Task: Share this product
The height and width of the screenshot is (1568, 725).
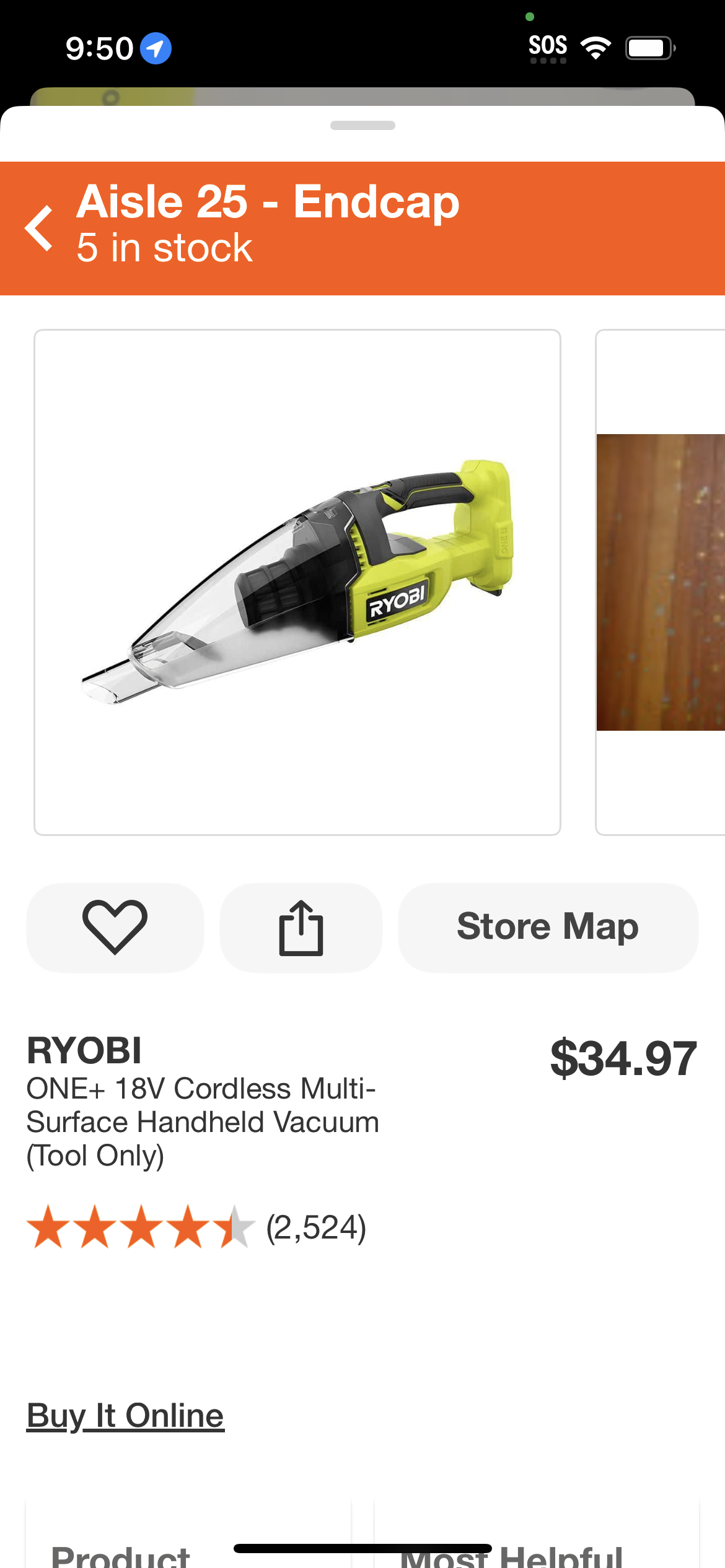Action: 301,928
